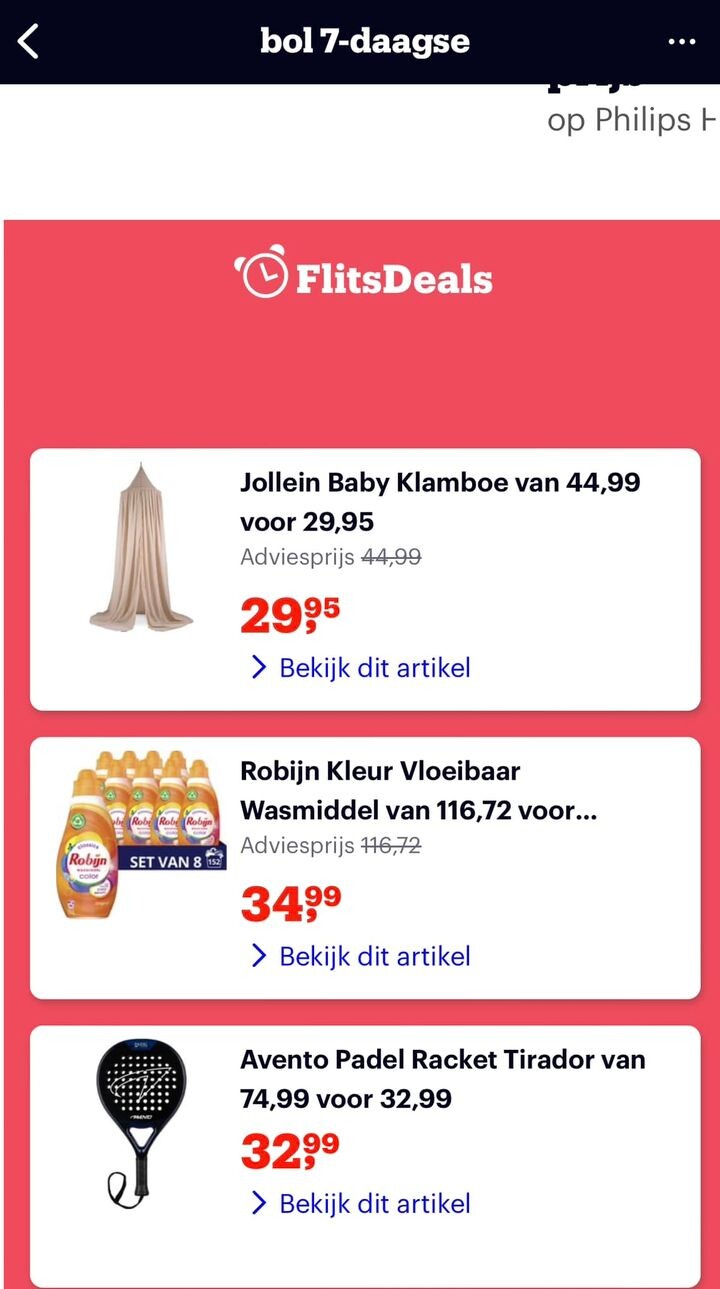
Task: Tap the Jollein Baby Klamboe title text
Action: [x=438, y=502]
